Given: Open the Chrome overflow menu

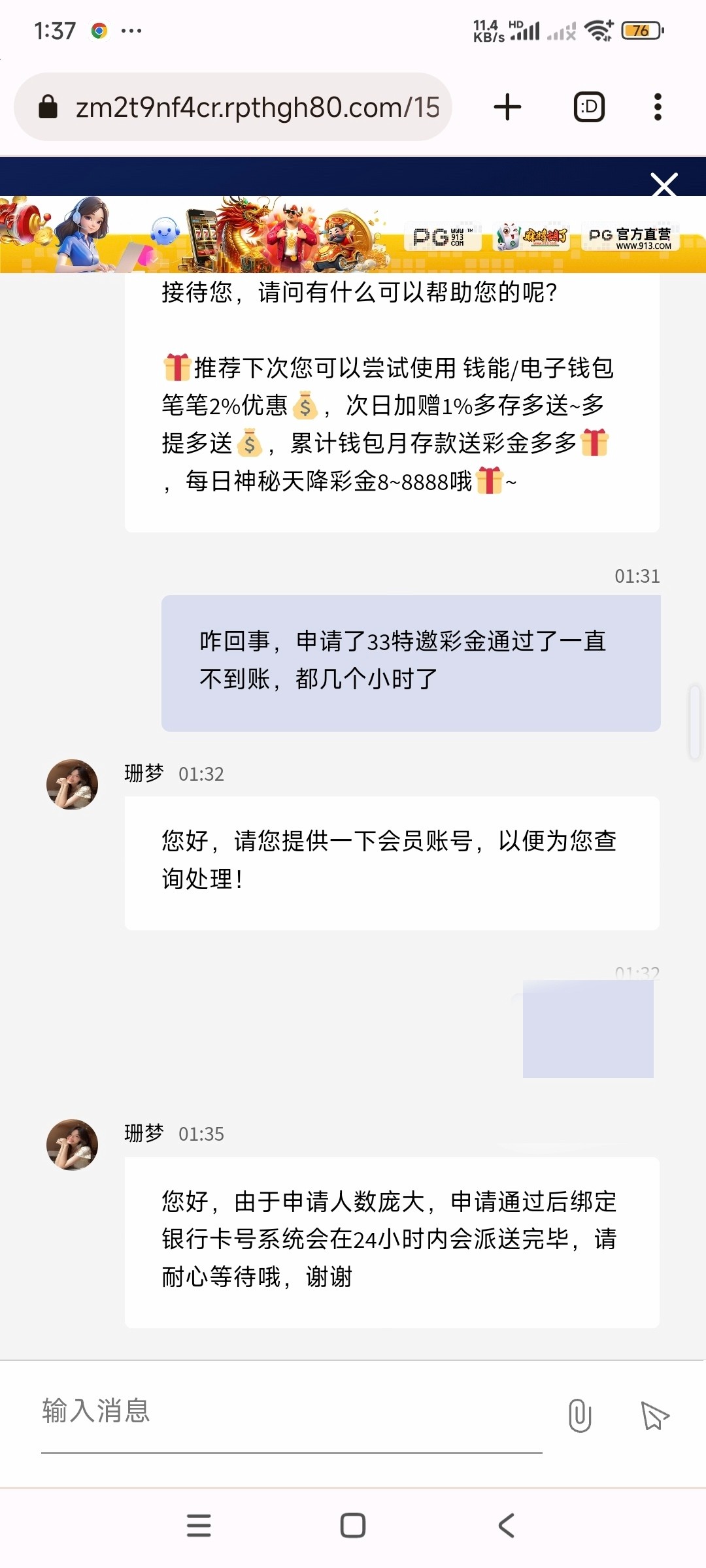Looking at the screenshot, I should point(658,107).
